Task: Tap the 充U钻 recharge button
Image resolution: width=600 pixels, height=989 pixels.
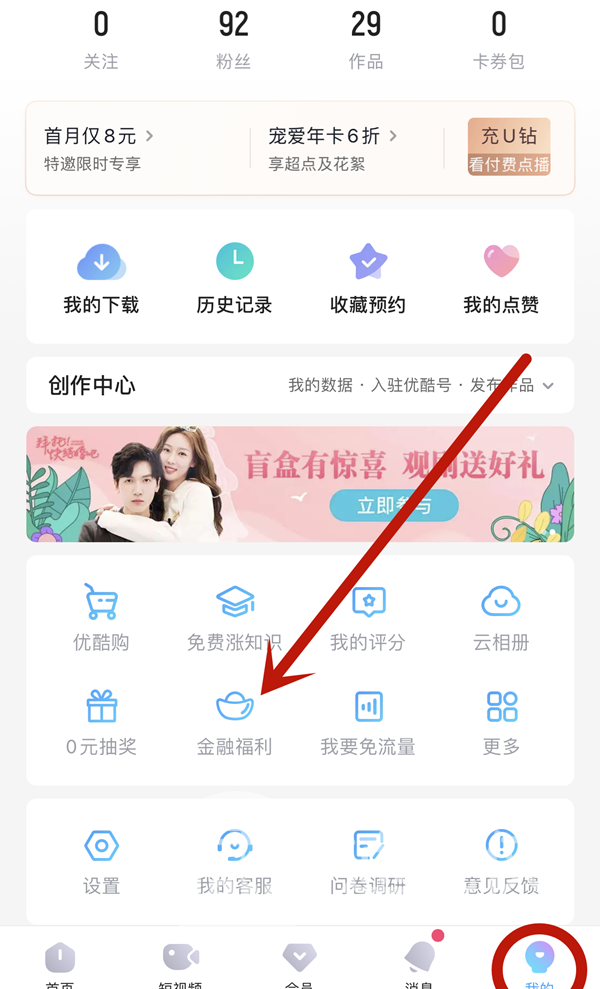Action: (509, 147)
